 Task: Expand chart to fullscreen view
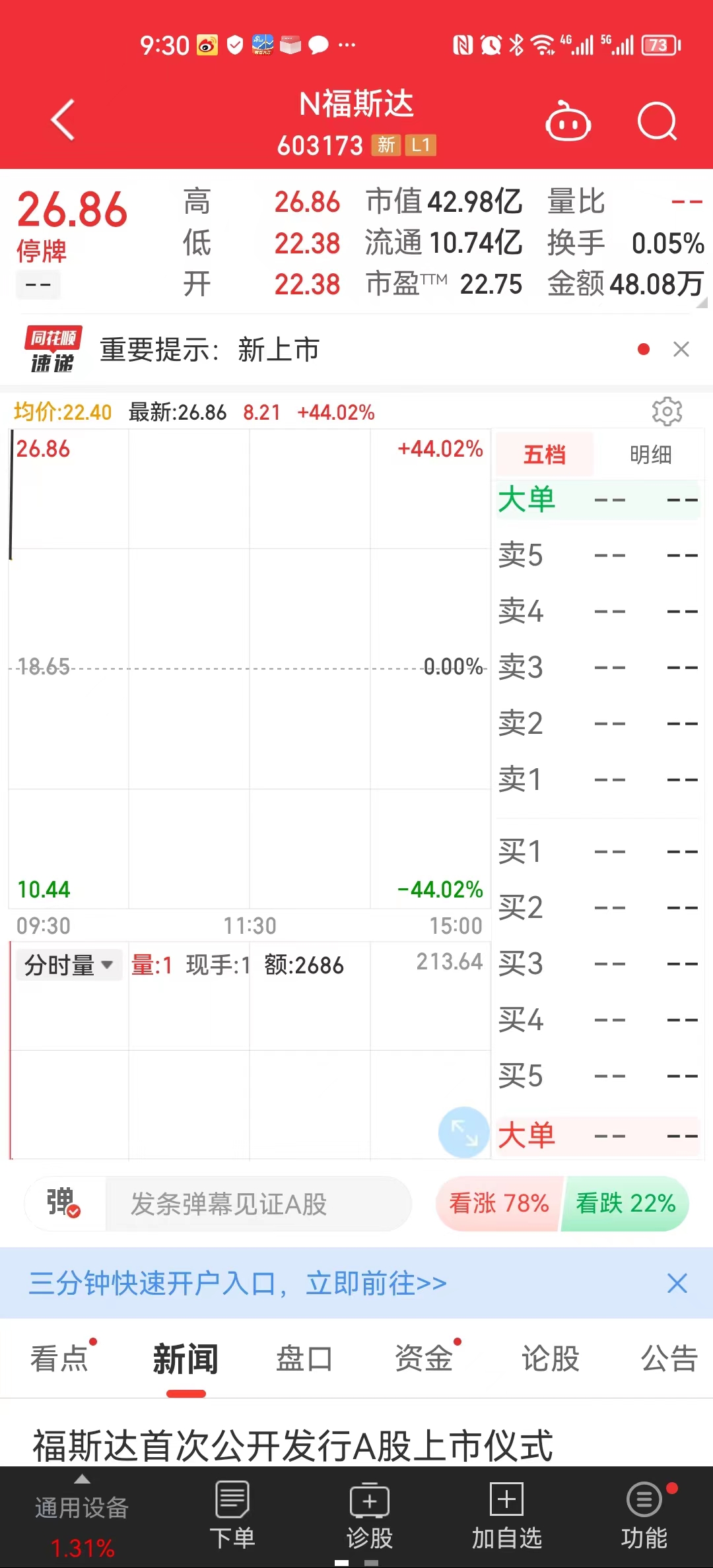coord(463,1132)
